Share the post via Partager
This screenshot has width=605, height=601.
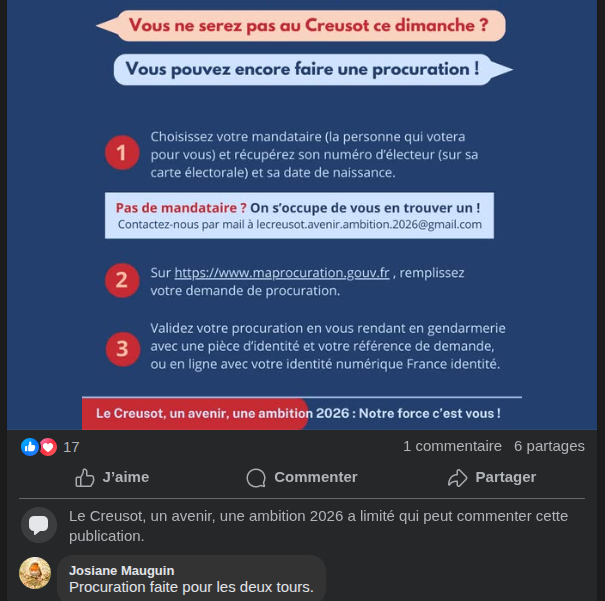pyautogui.click(x=492, y=478)
